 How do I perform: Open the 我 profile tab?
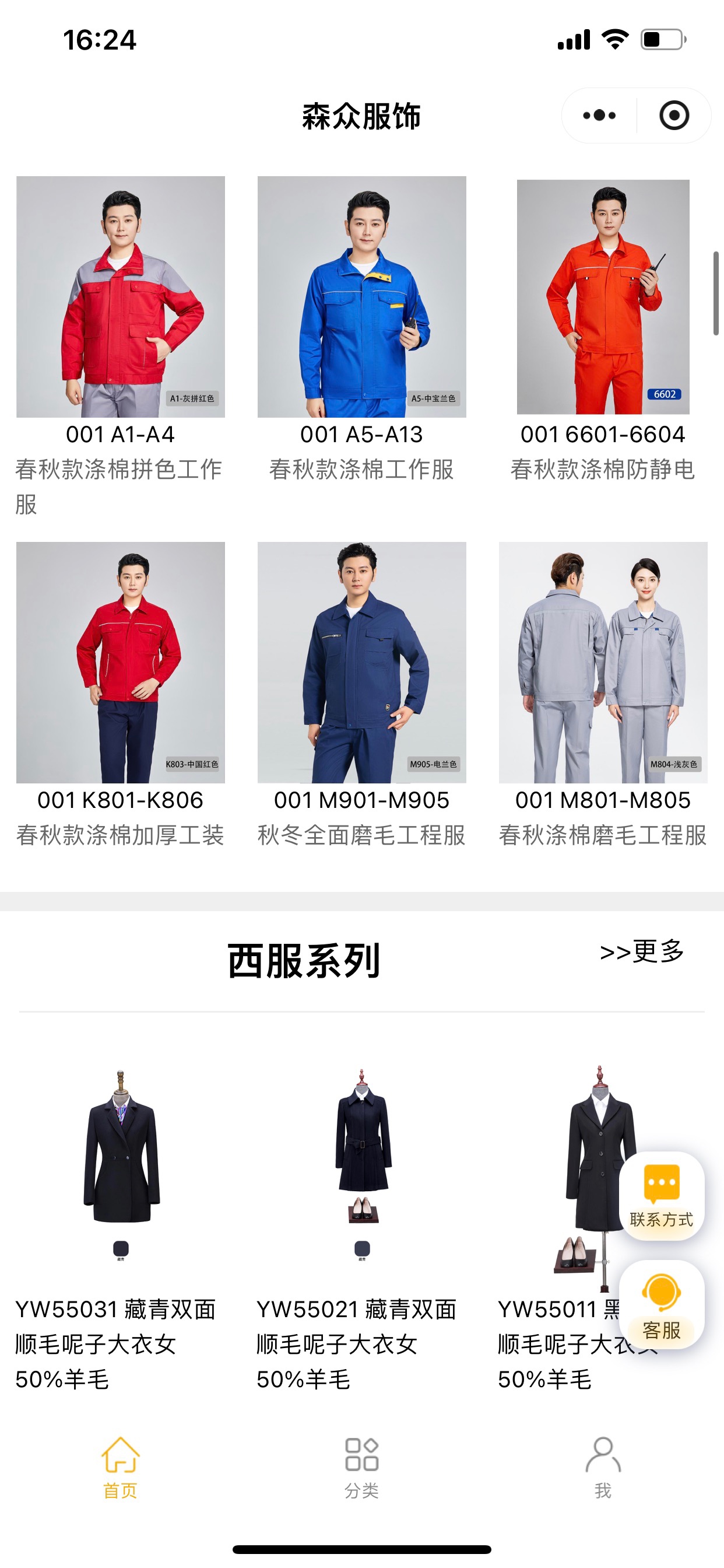click(602, 1467)
